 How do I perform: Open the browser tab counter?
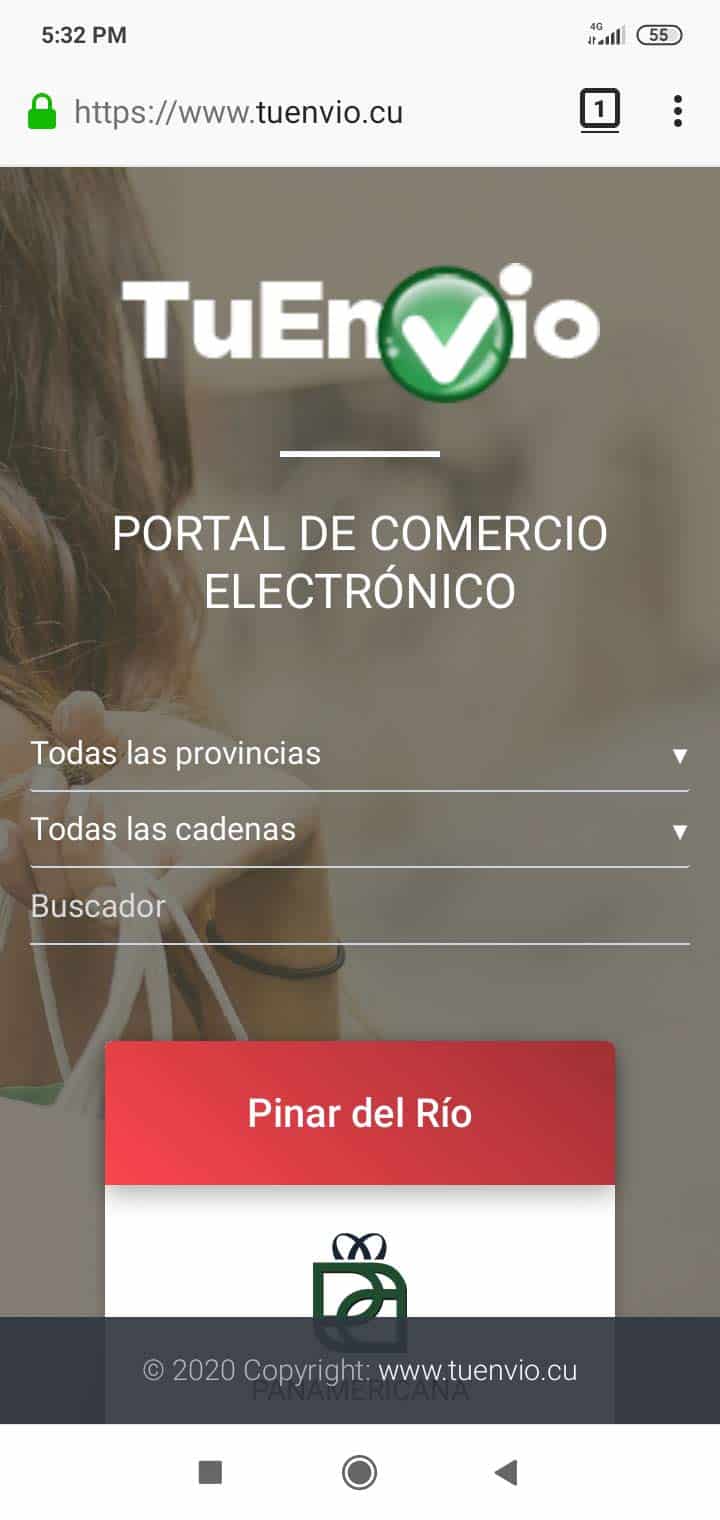pyautogui.click(x=600, y=111)
